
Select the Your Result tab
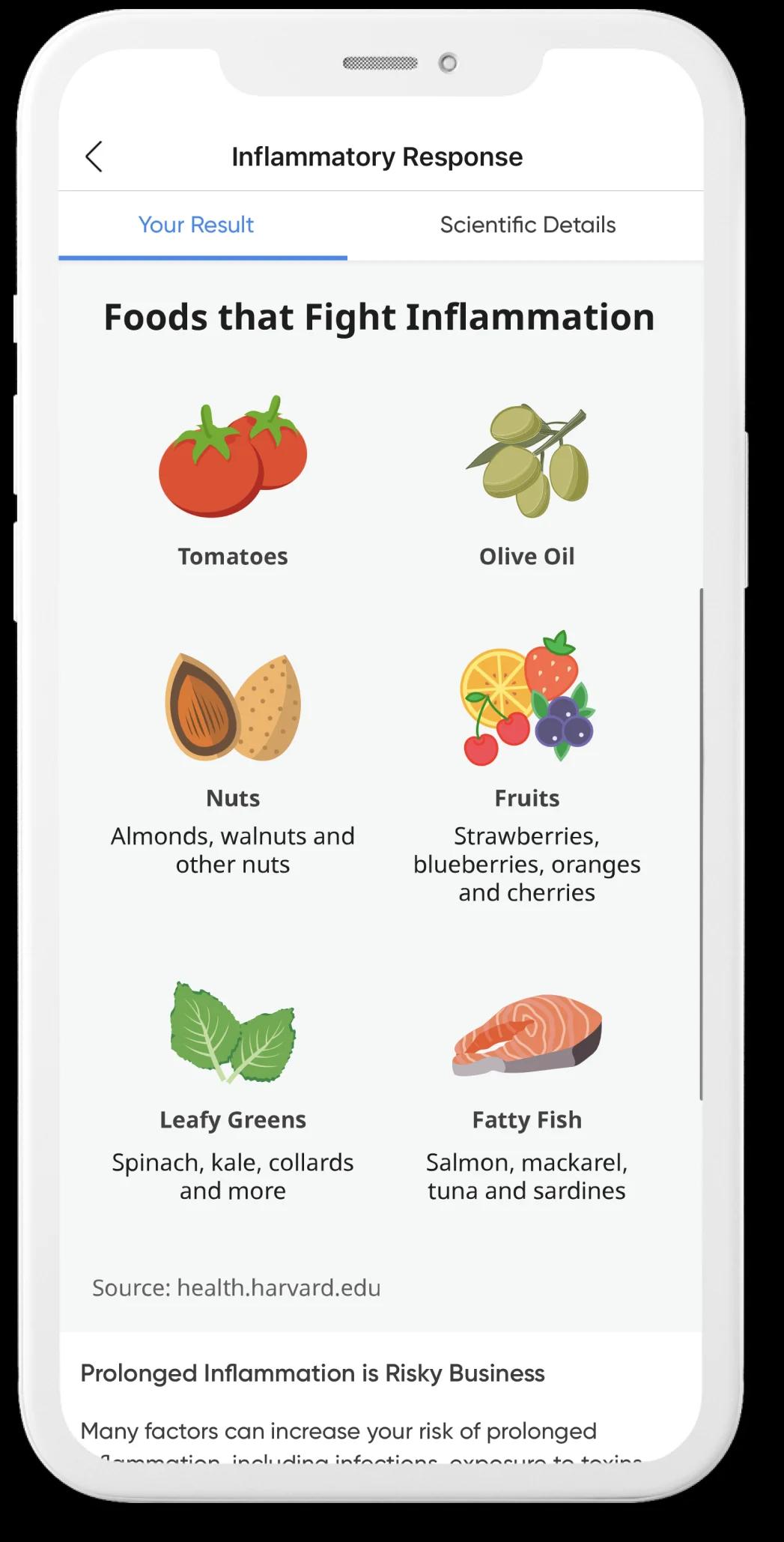tap(196, 225)
